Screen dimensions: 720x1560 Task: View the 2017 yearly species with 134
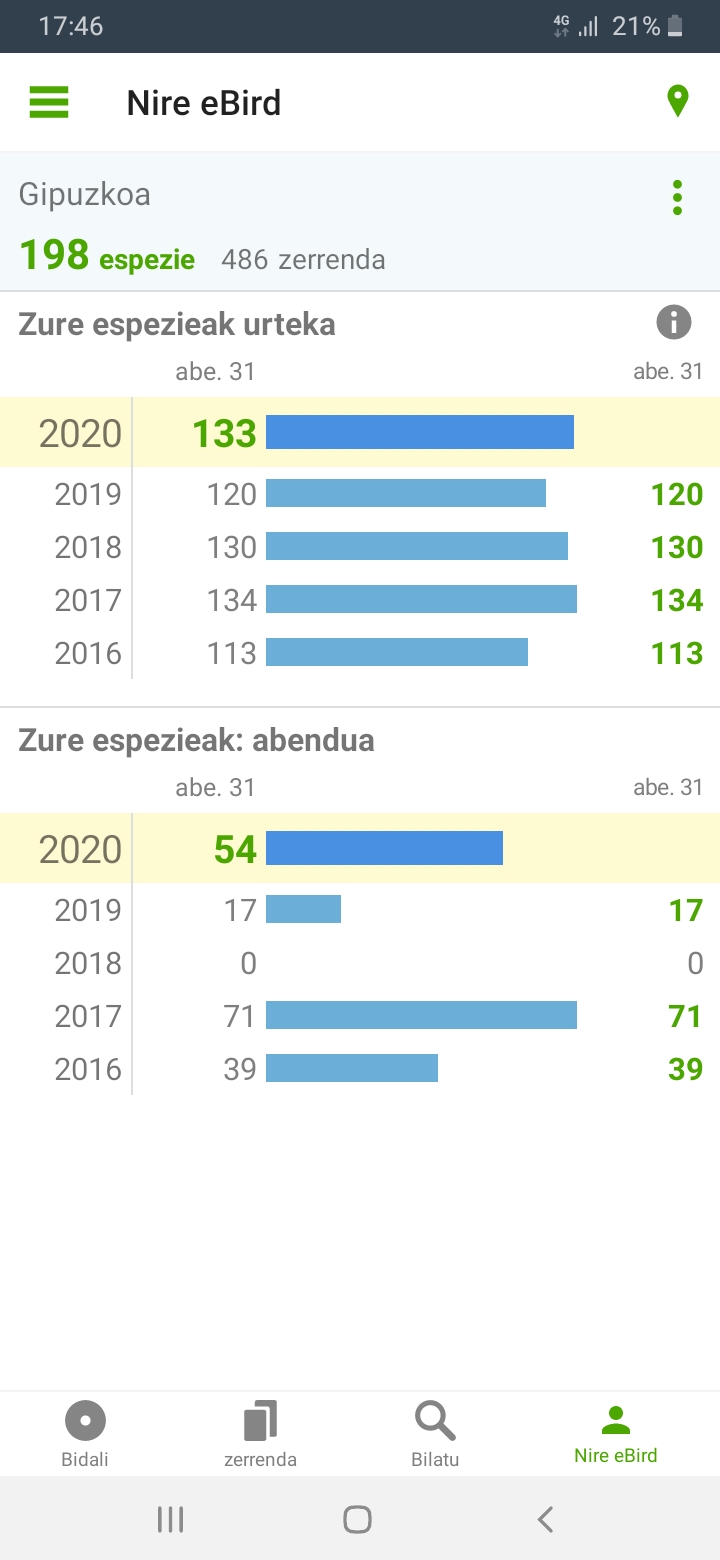coord(360,600)
